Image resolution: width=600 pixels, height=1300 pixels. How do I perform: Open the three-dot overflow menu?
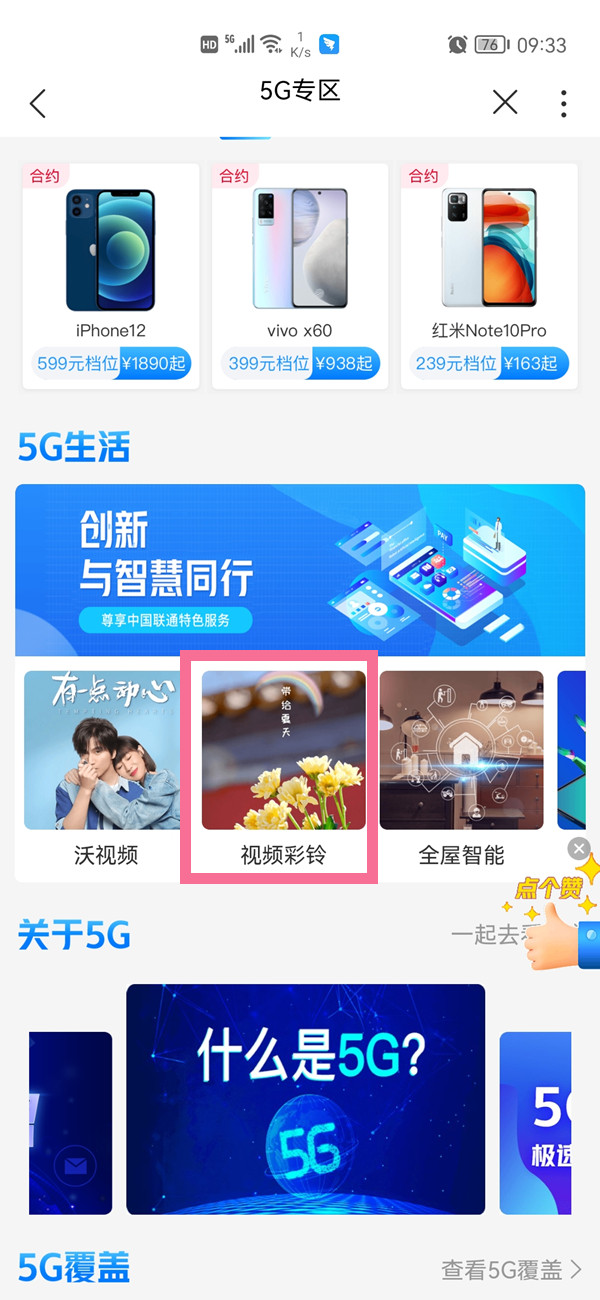[x=564, y=103]
